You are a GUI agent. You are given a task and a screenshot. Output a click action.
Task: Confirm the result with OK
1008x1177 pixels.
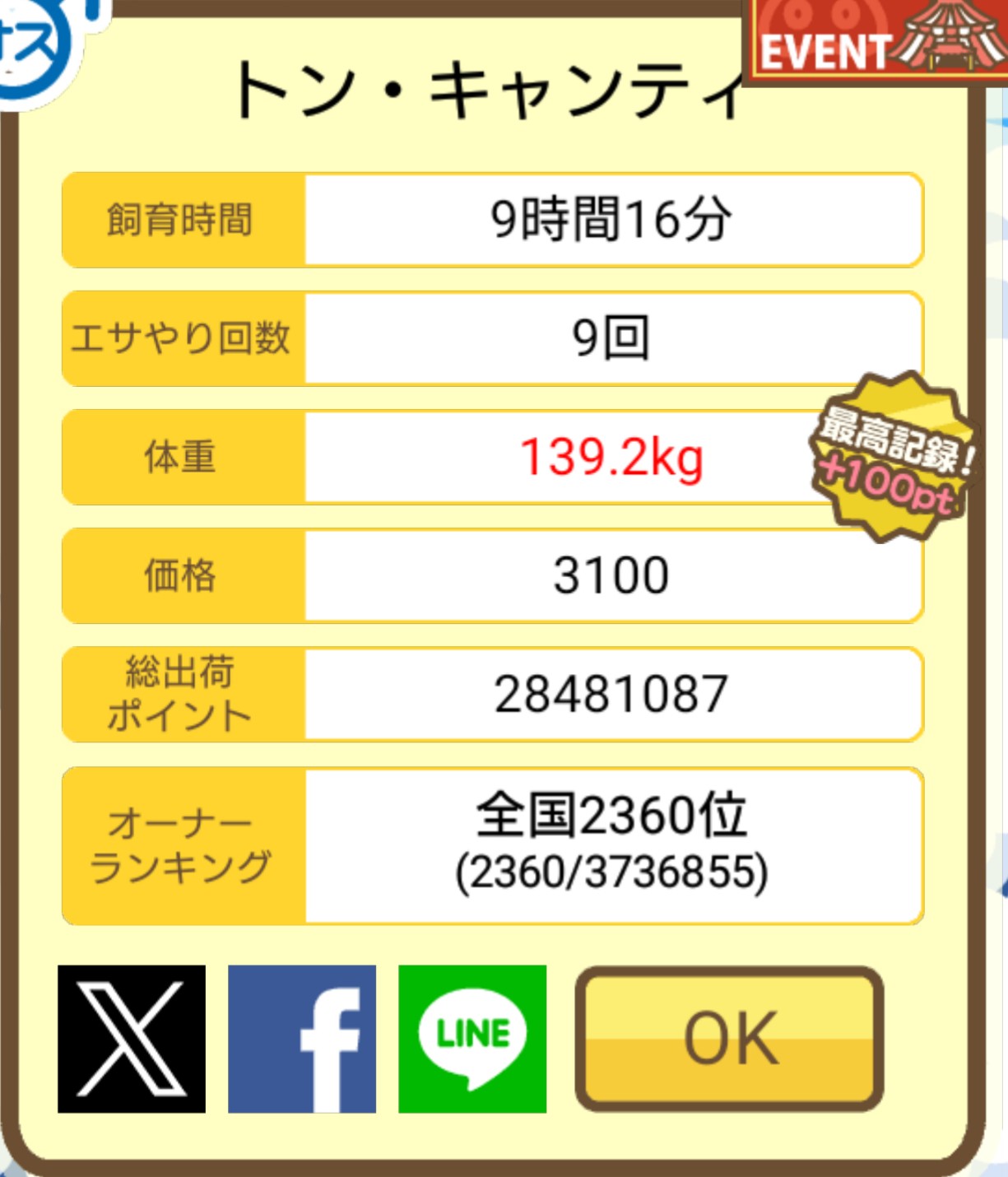[x=729, y=1039]
